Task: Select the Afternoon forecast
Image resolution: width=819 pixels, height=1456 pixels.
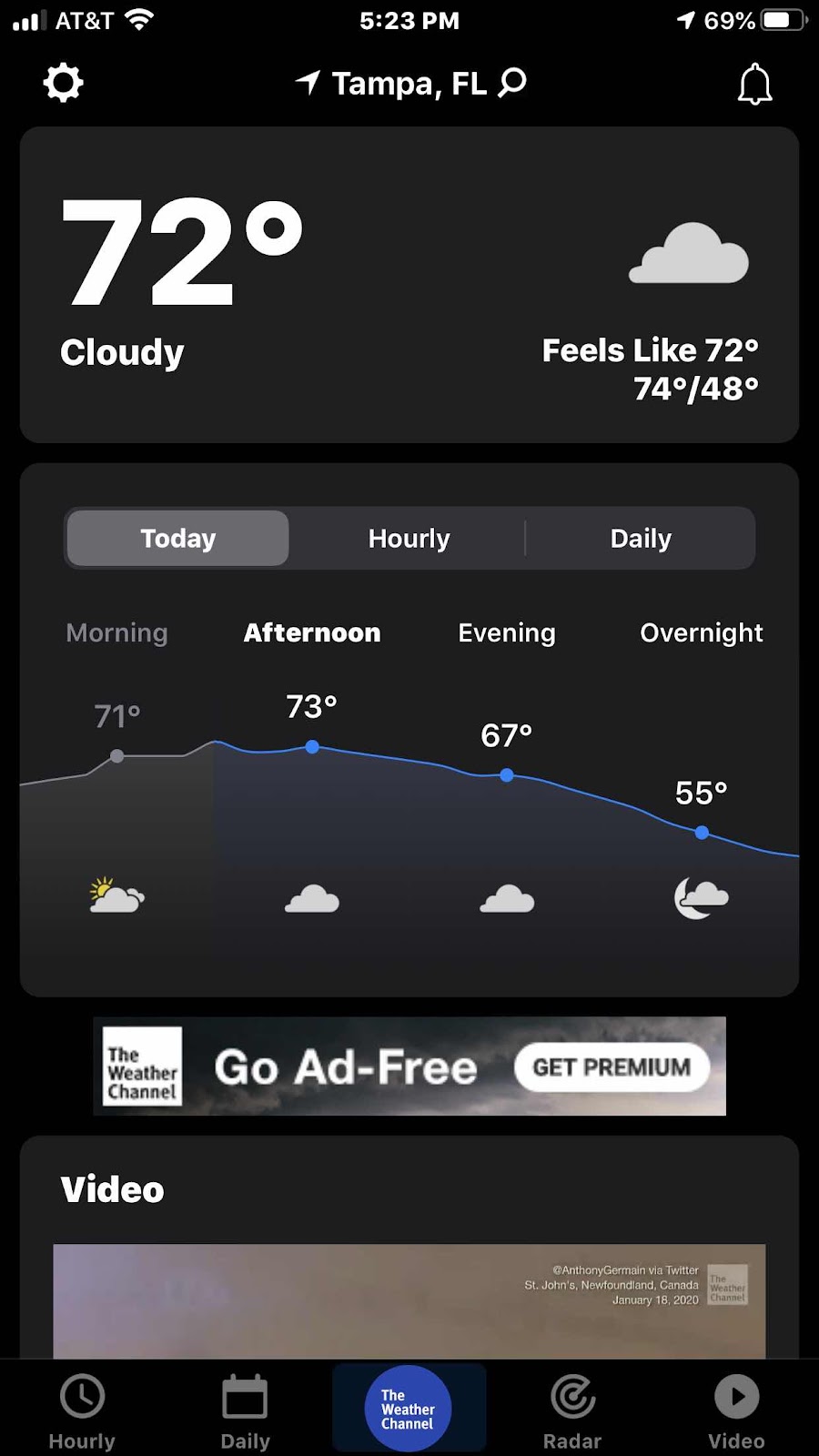Action: click(312, 633)
